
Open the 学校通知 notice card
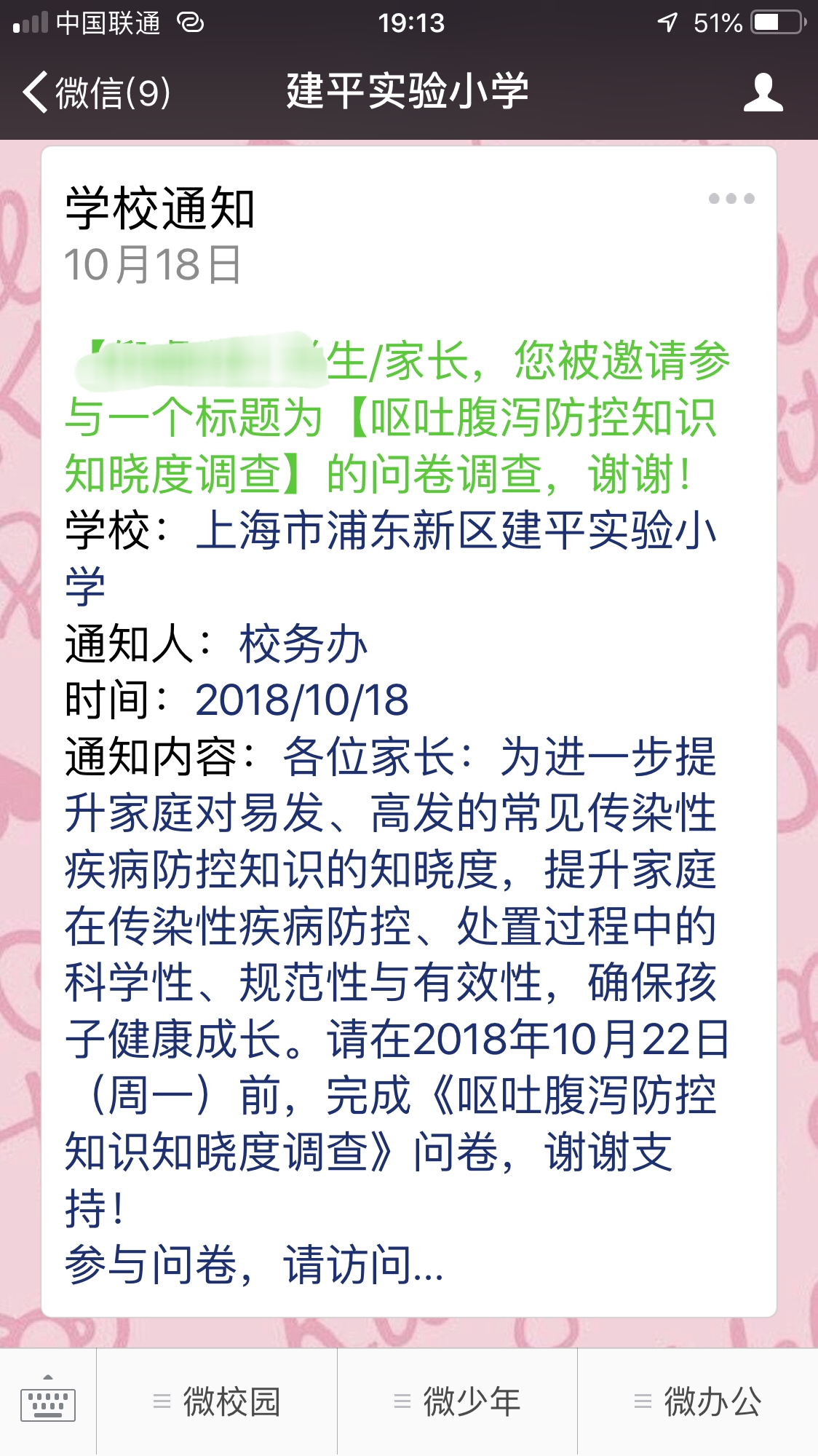[408, 728]
